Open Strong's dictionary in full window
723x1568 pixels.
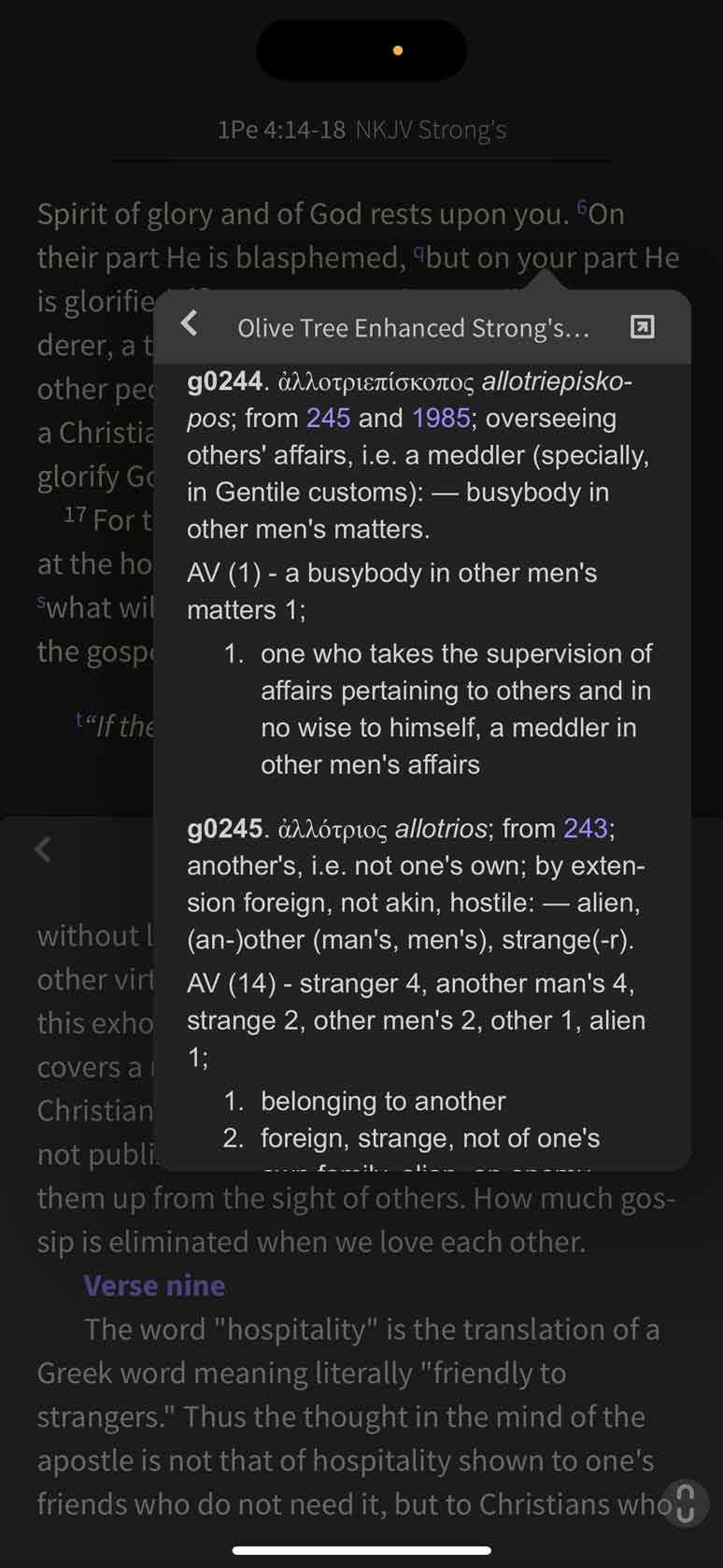(x=643, y=326)
